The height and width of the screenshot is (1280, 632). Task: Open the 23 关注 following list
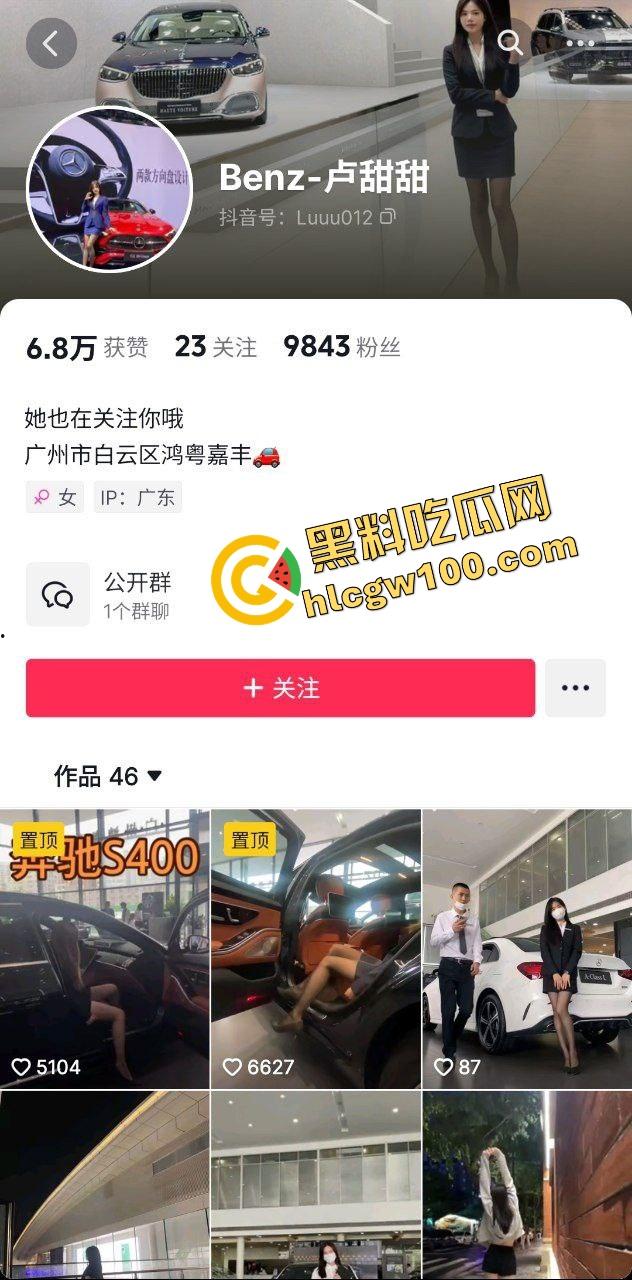[x=215, y=347]
